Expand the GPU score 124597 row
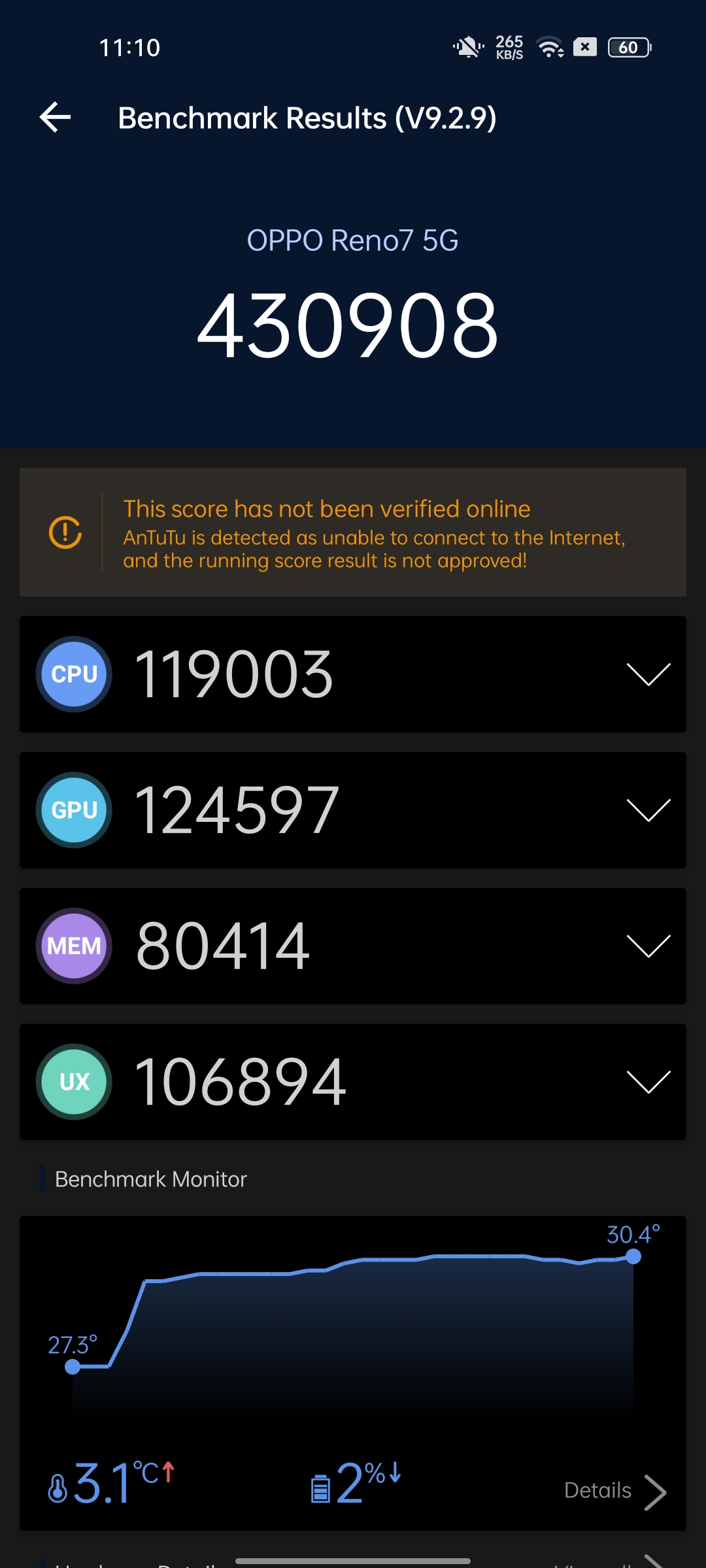Viewport: 706px width, 1568px height. (x=353, y=810)
